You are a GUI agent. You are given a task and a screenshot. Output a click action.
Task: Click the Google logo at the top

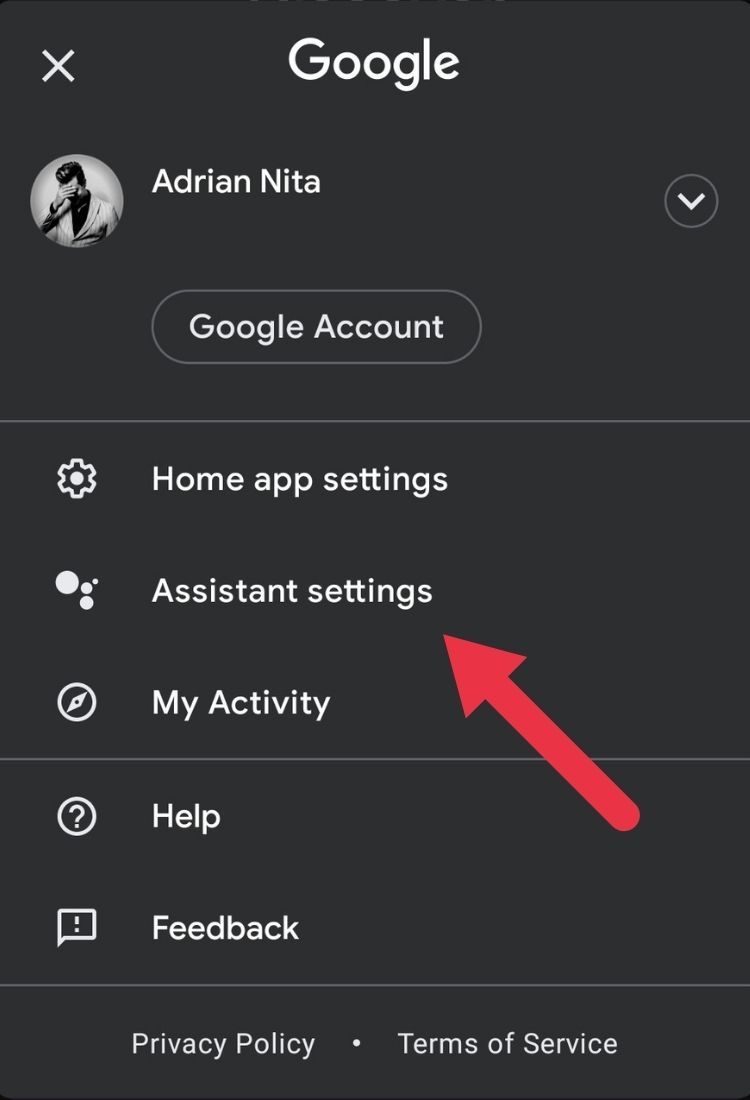tap(373, 62)
